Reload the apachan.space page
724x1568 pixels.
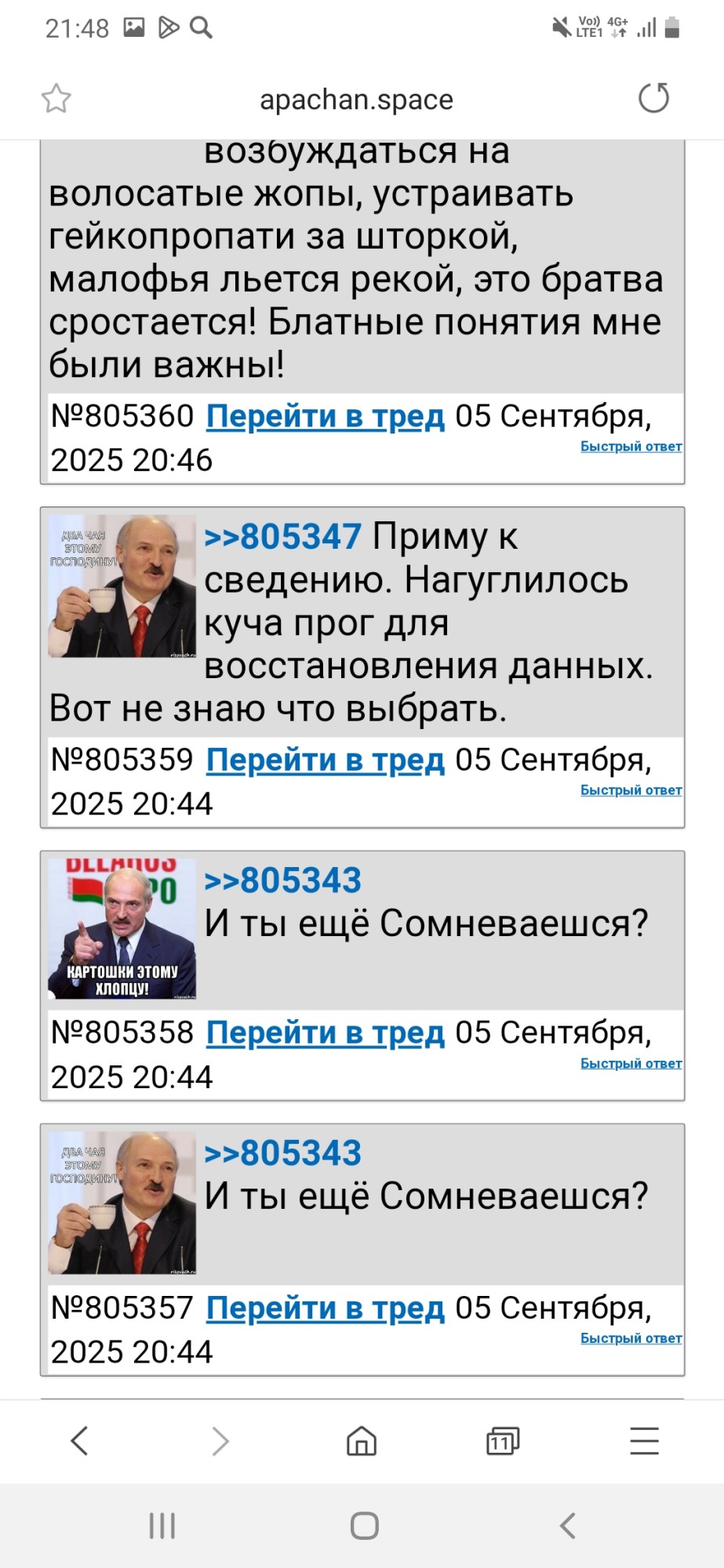pyautogui.click(x=653, y=99)
